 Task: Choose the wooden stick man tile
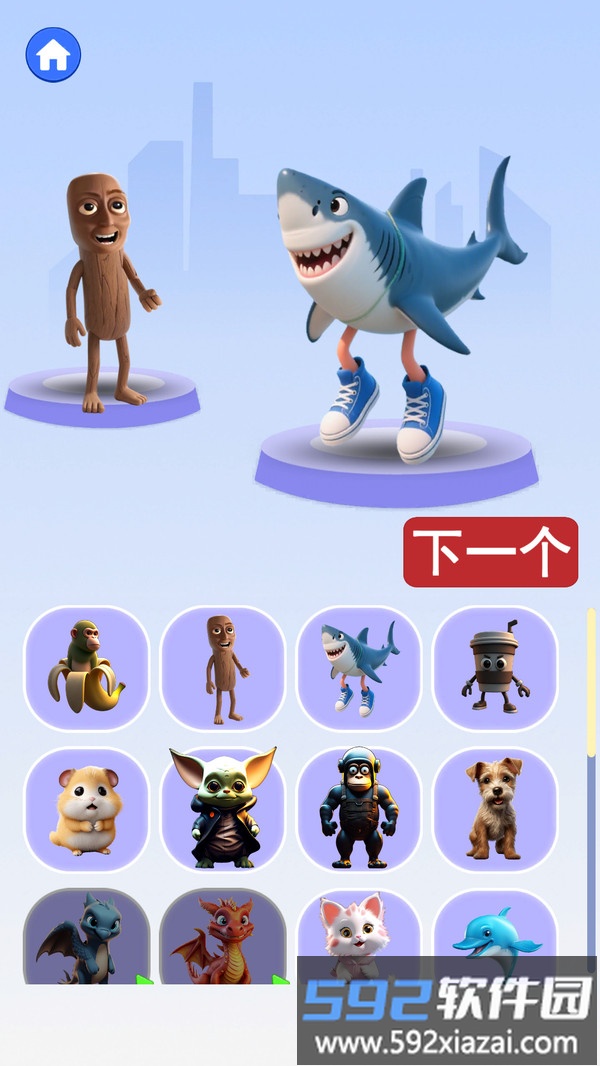click(x=223, y=668)
